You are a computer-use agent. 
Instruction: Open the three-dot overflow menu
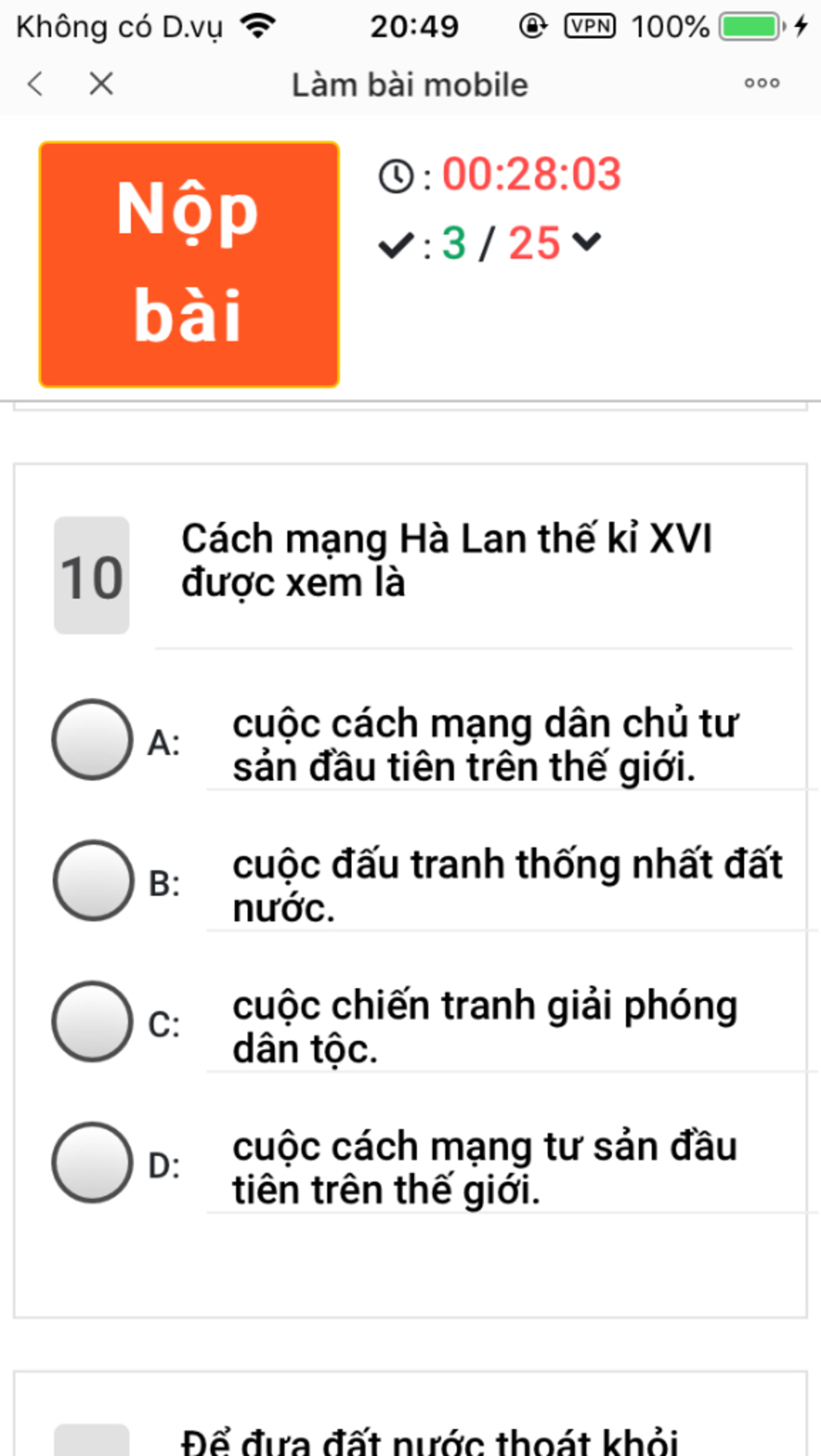click(x=761, y=83)
